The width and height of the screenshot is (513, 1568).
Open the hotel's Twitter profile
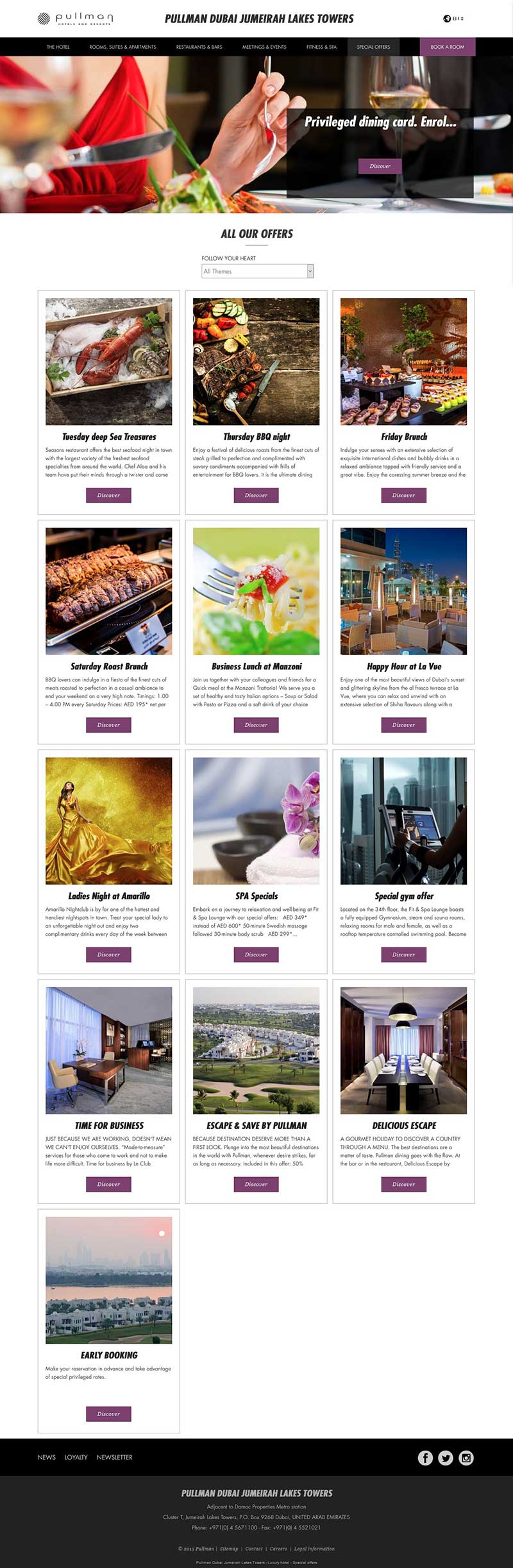pos(446,1458)
